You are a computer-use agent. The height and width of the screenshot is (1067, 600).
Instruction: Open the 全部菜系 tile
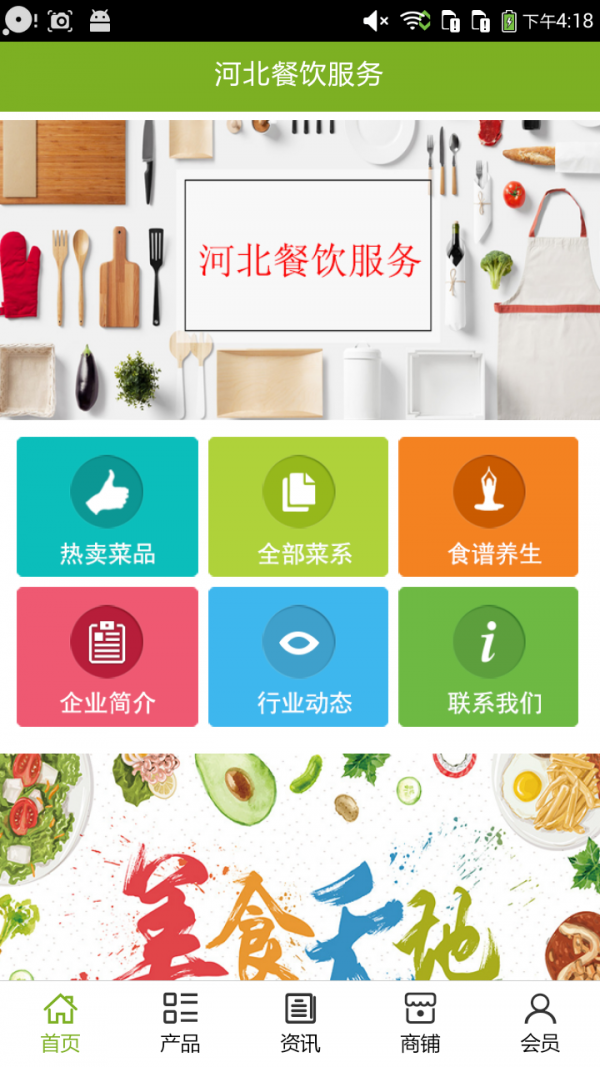(298, 507)
